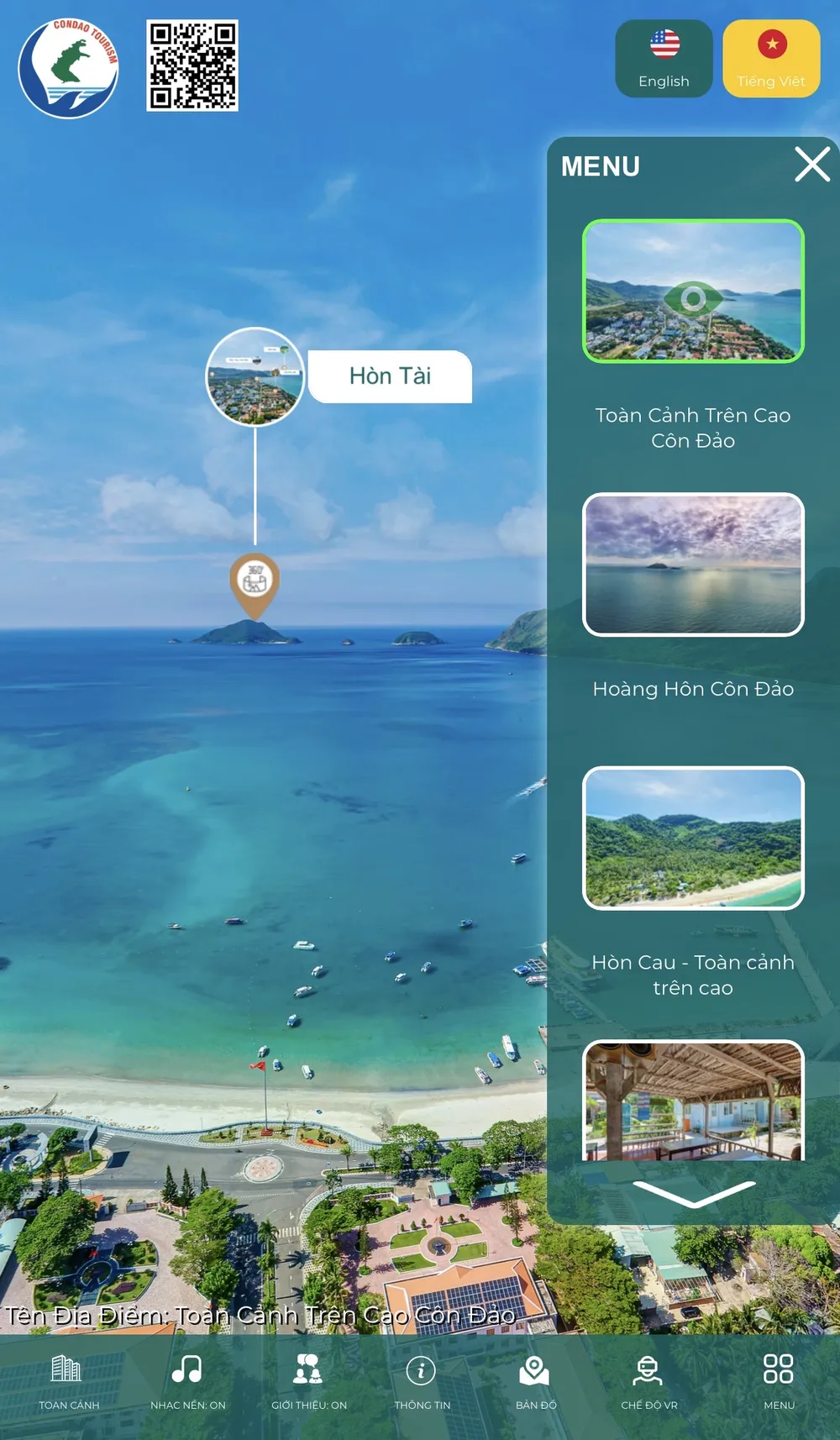840x1440 pixels.
Task: Open Toàn Cảnh Trên Cao Côn Đảo scene
Action: [693, 292]
